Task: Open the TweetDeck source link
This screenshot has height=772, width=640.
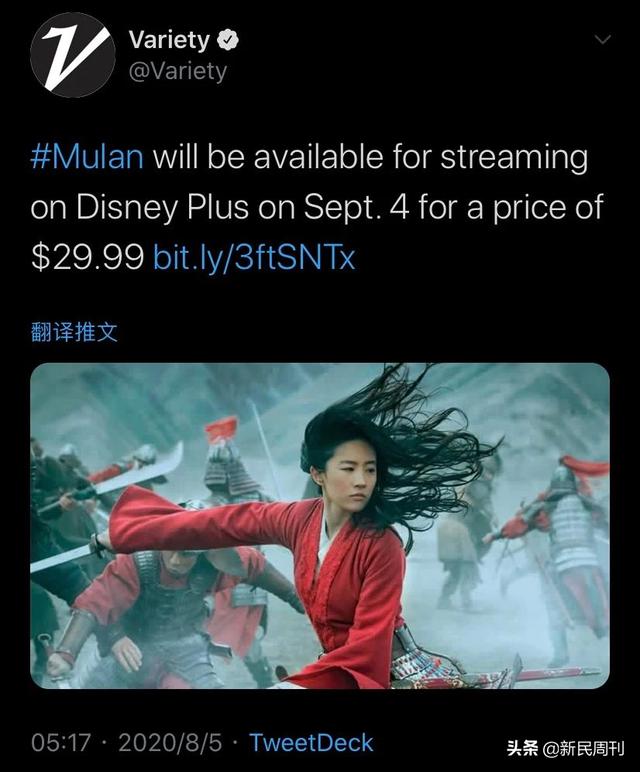Action: pyautogui.click(x=311, y=743)
